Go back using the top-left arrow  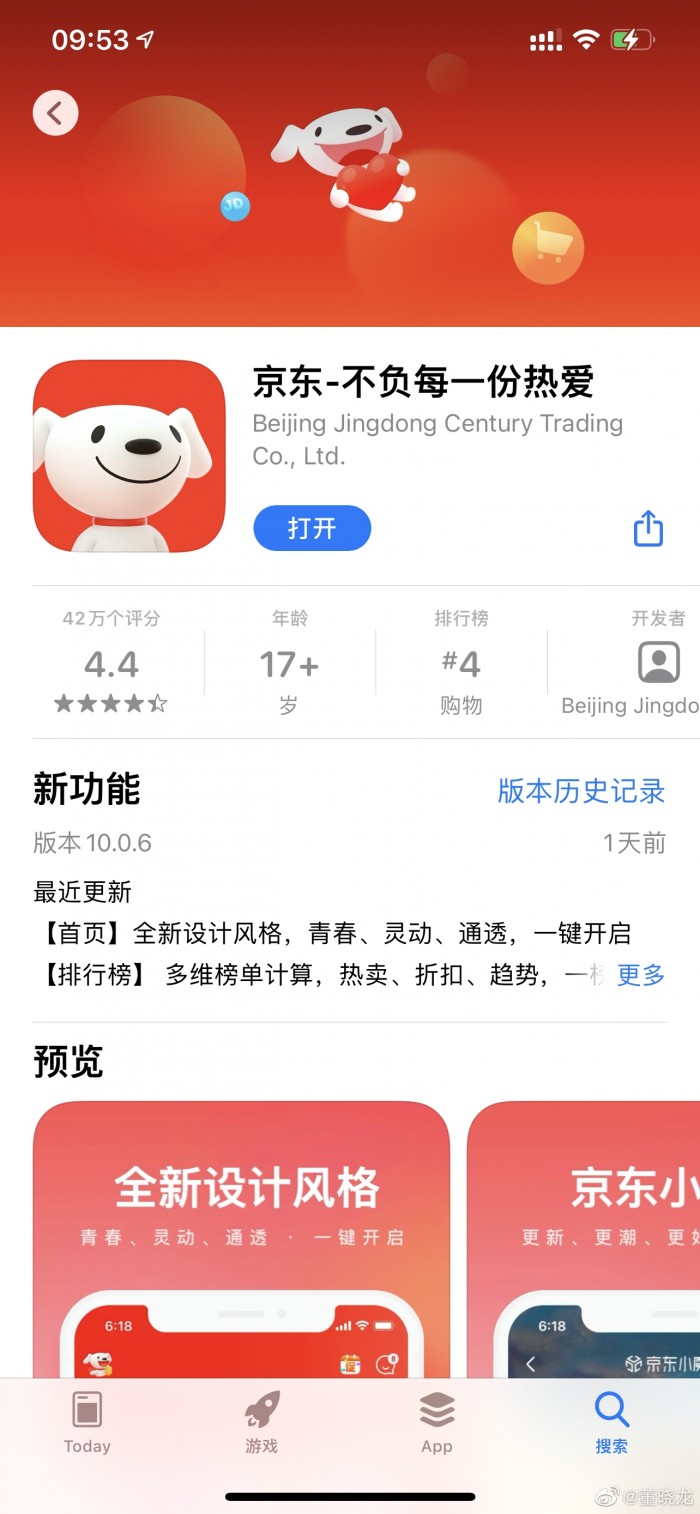(x=55, y=113)
